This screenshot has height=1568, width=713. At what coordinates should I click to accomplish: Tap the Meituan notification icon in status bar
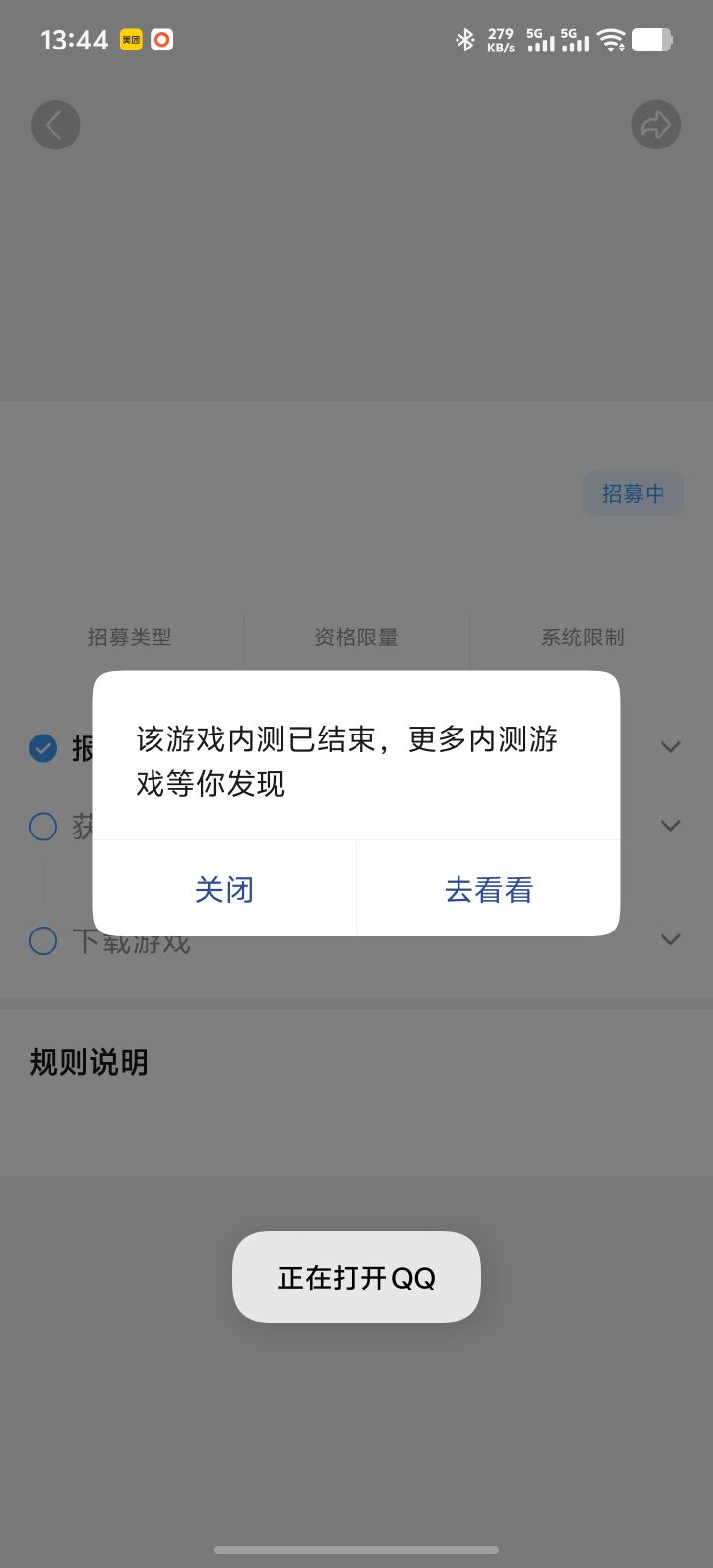[130, 39]
